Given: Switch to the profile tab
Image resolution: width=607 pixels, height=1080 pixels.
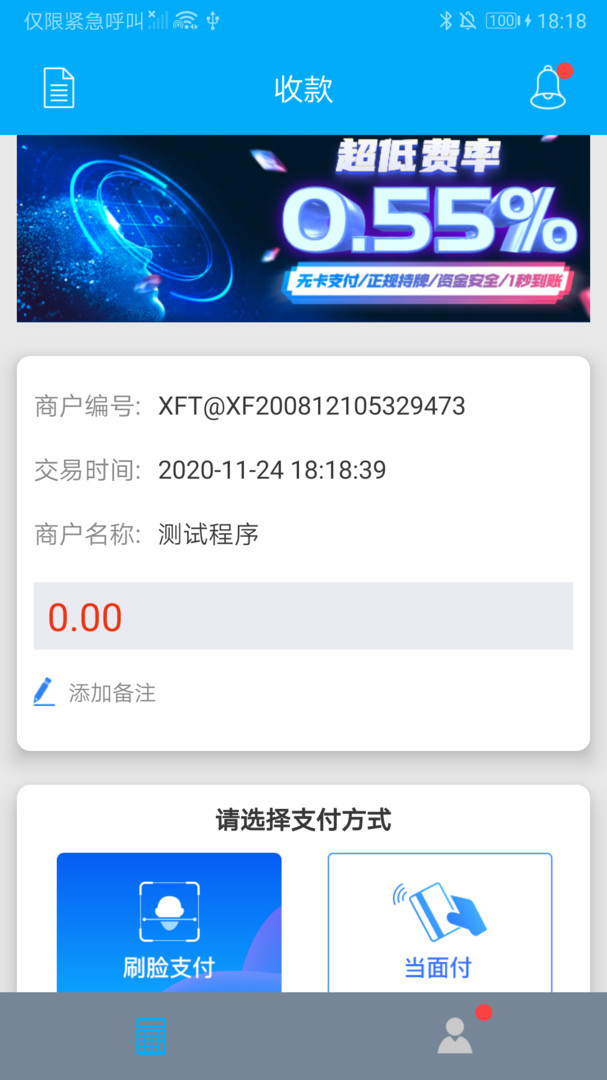Looking at the screenshot, I should (455, 1036).
